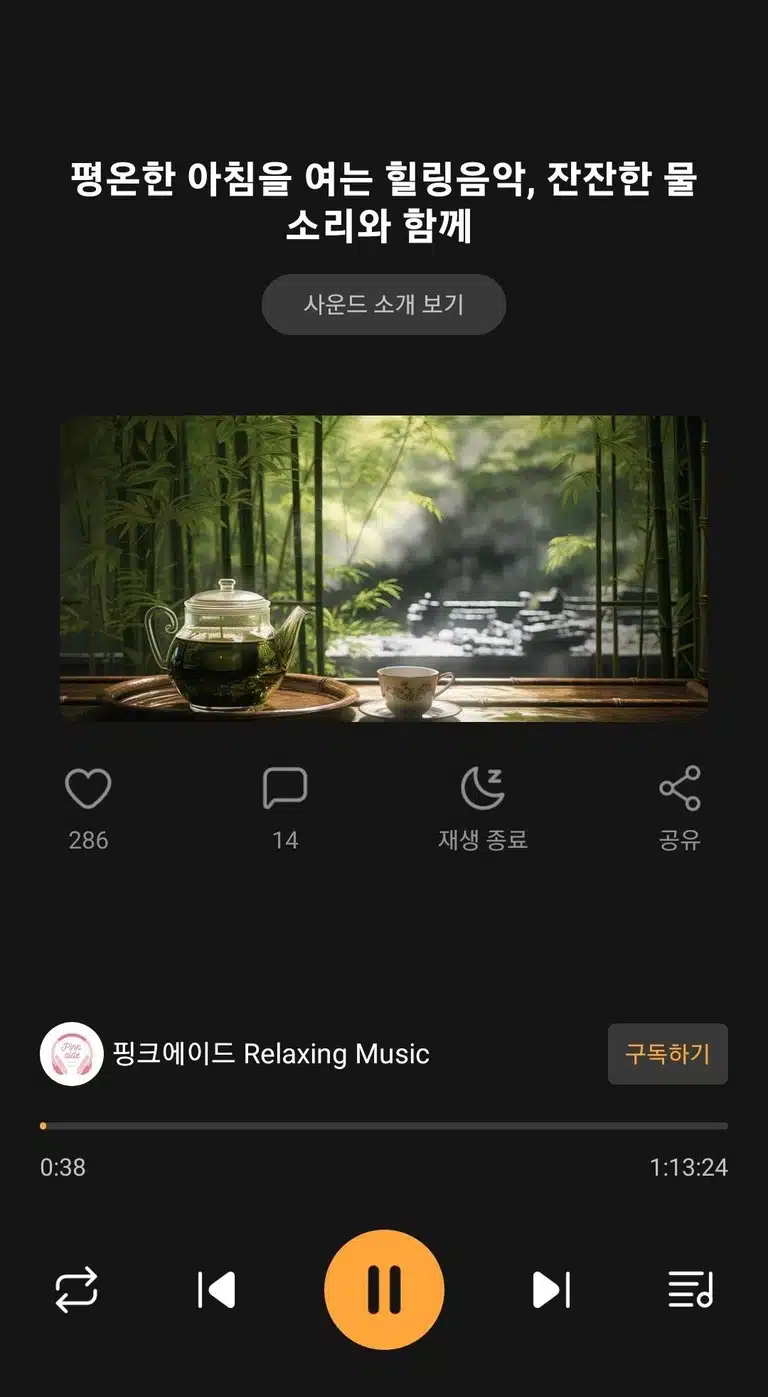768x1397 pixels.
Task: Tap the 사운드 소개 보기 button
Action: [x=384, y=304]
